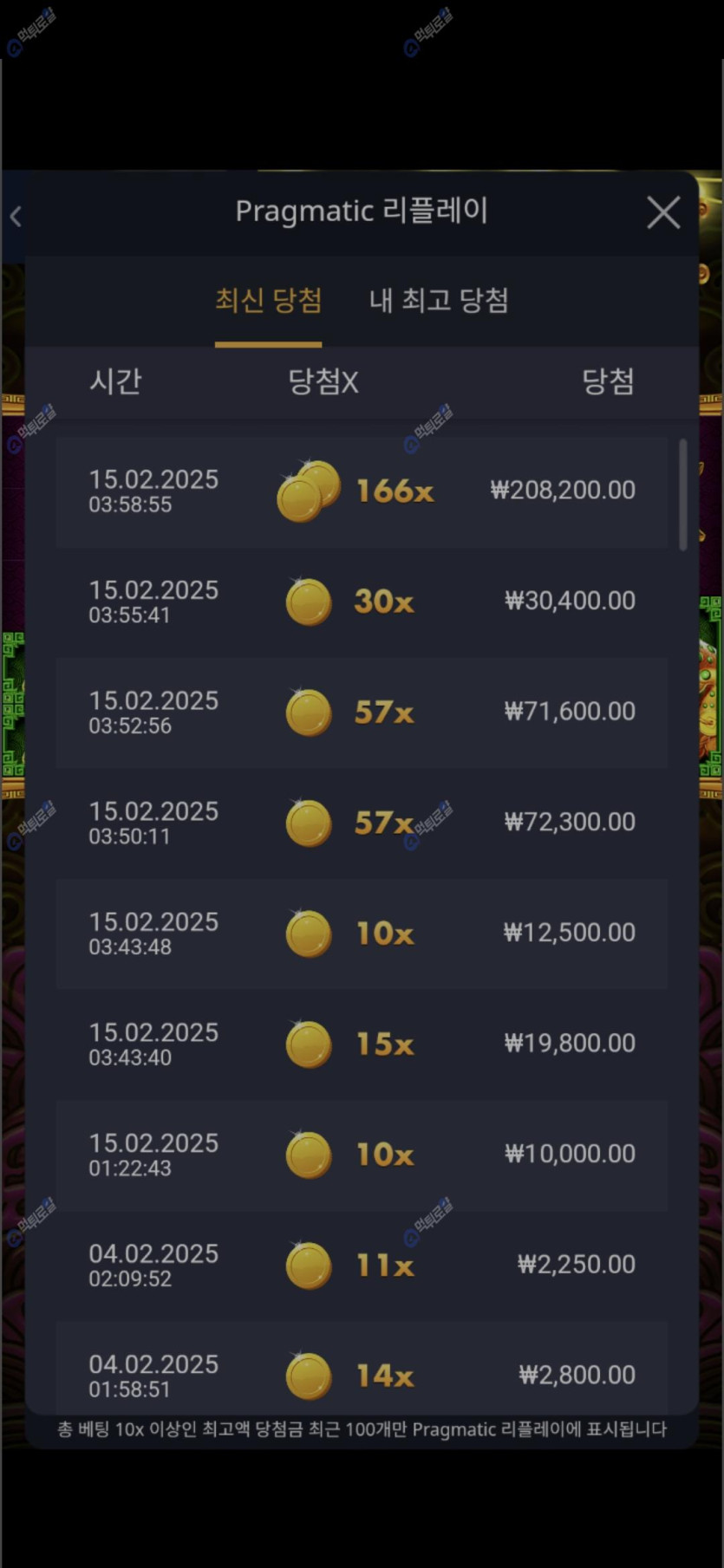Open the 10x replay from 01:22:43
Viewport: 724px width, 1568px height.
click(x=362, y=1155)
